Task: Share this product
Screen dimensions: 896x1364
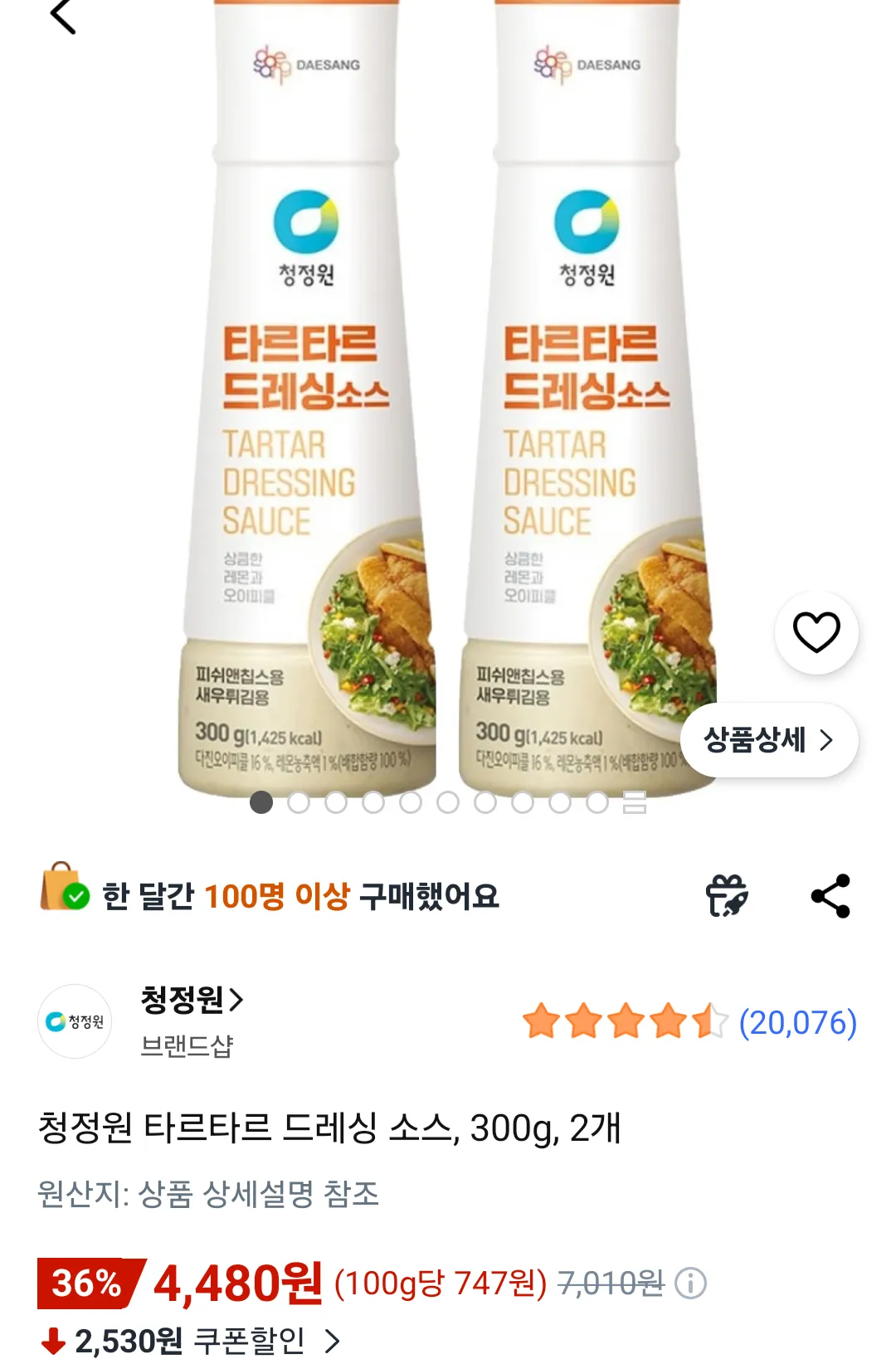Action: 830,896
